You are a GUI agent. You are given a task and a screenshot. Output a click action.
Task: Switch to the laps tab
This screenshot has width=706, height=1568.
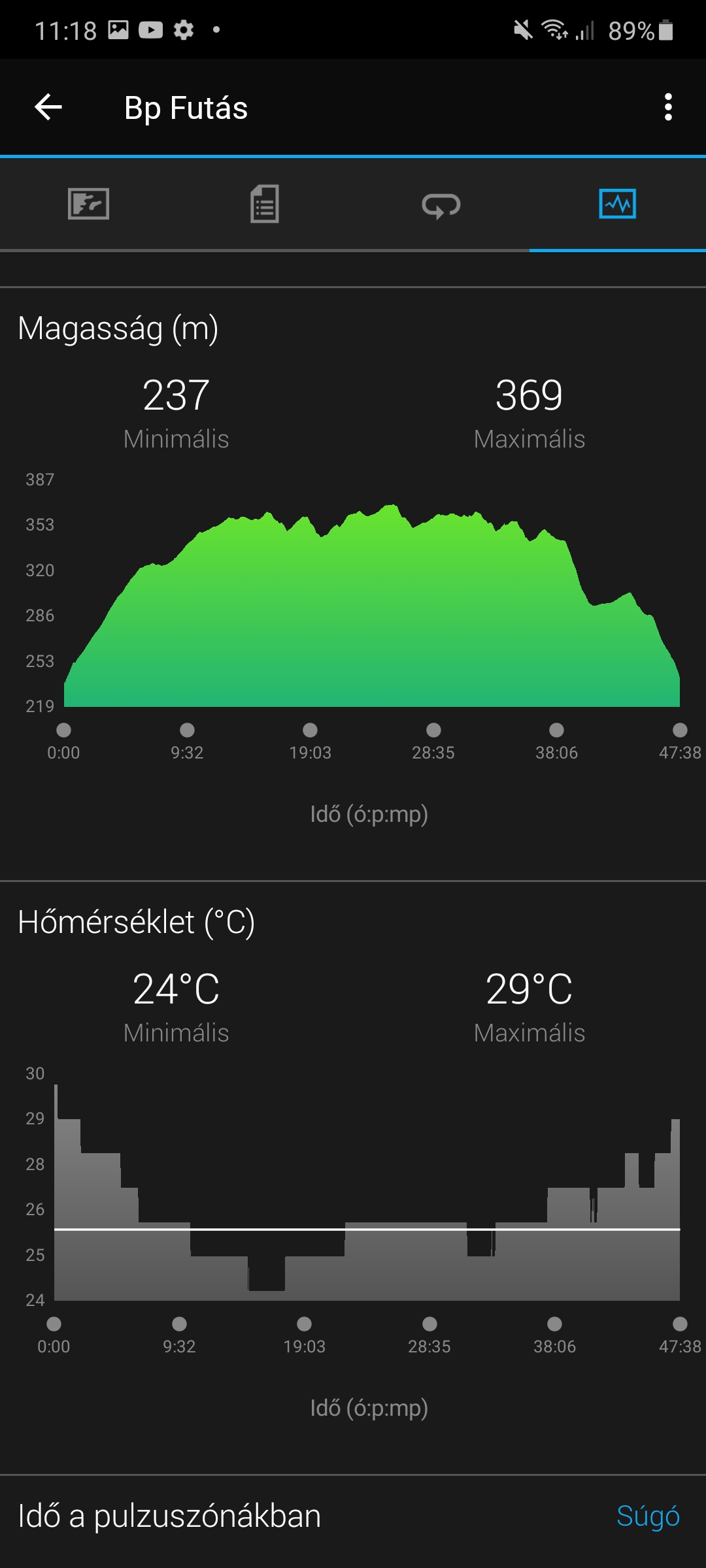pyautogui.click(x=441, y=205)
